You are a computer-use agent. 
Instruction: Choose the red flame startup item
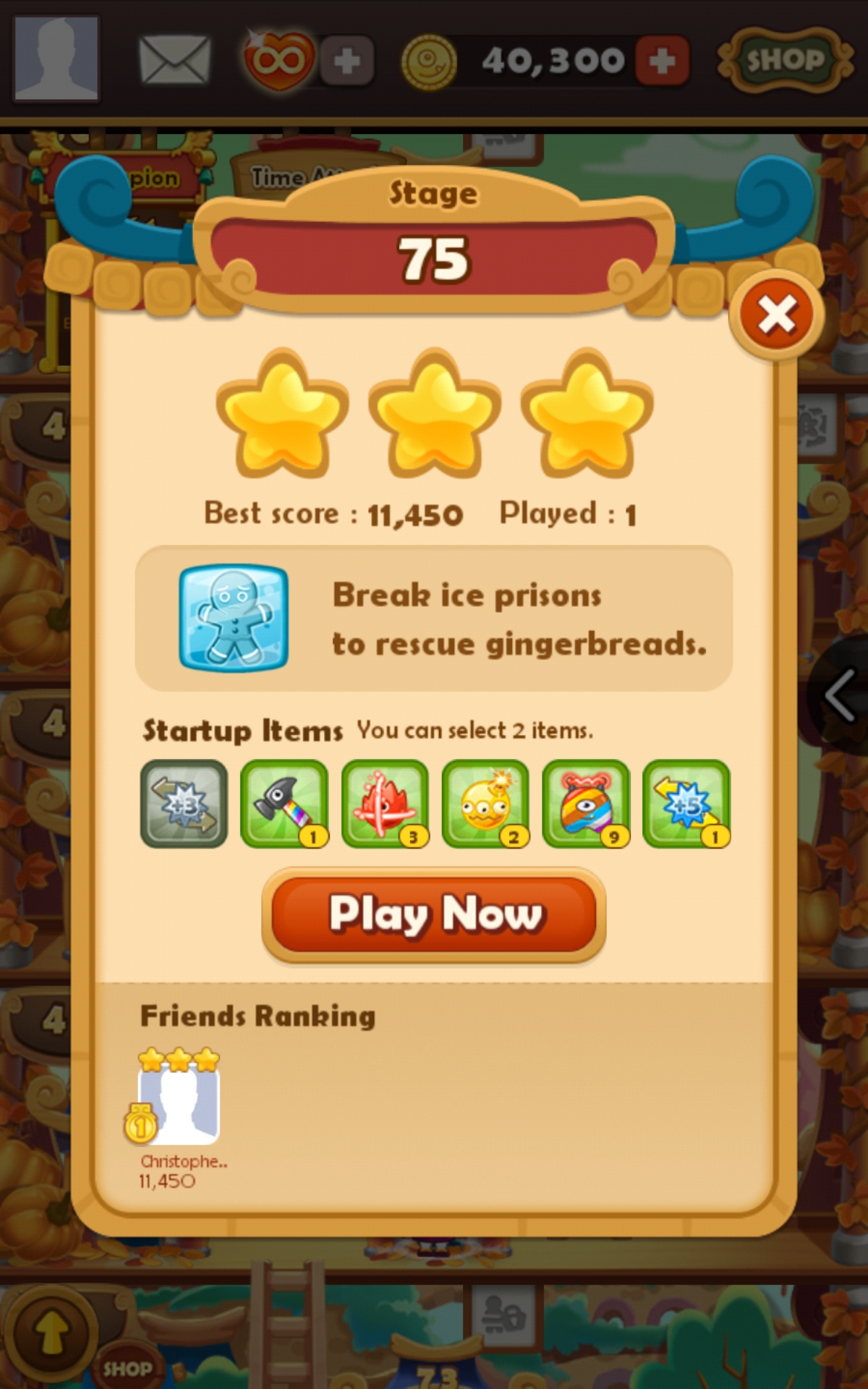click(x=385, y=803)
